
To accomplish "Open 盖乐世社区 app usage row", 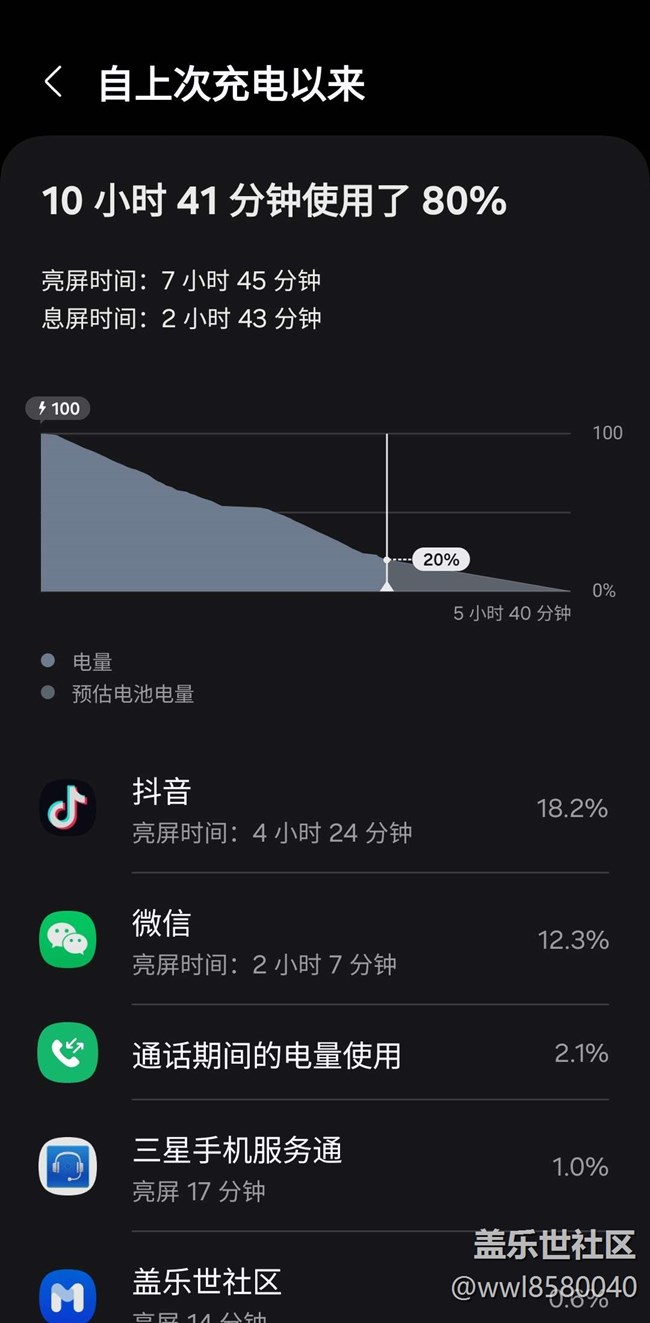I will (x=325, y=1280).
